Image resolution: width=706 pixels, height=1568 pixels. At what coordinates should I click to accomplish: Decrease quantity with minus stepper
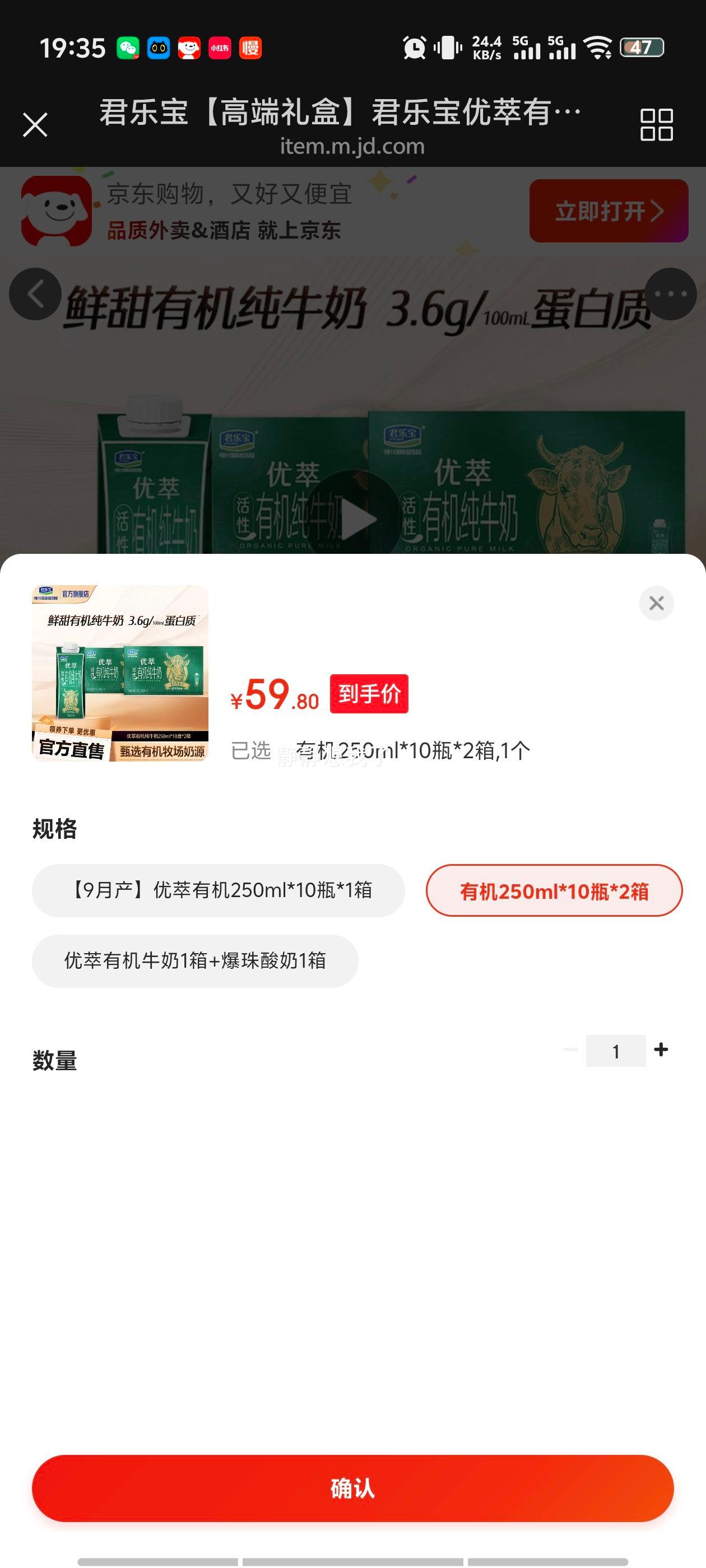(x=570, y=1050)
